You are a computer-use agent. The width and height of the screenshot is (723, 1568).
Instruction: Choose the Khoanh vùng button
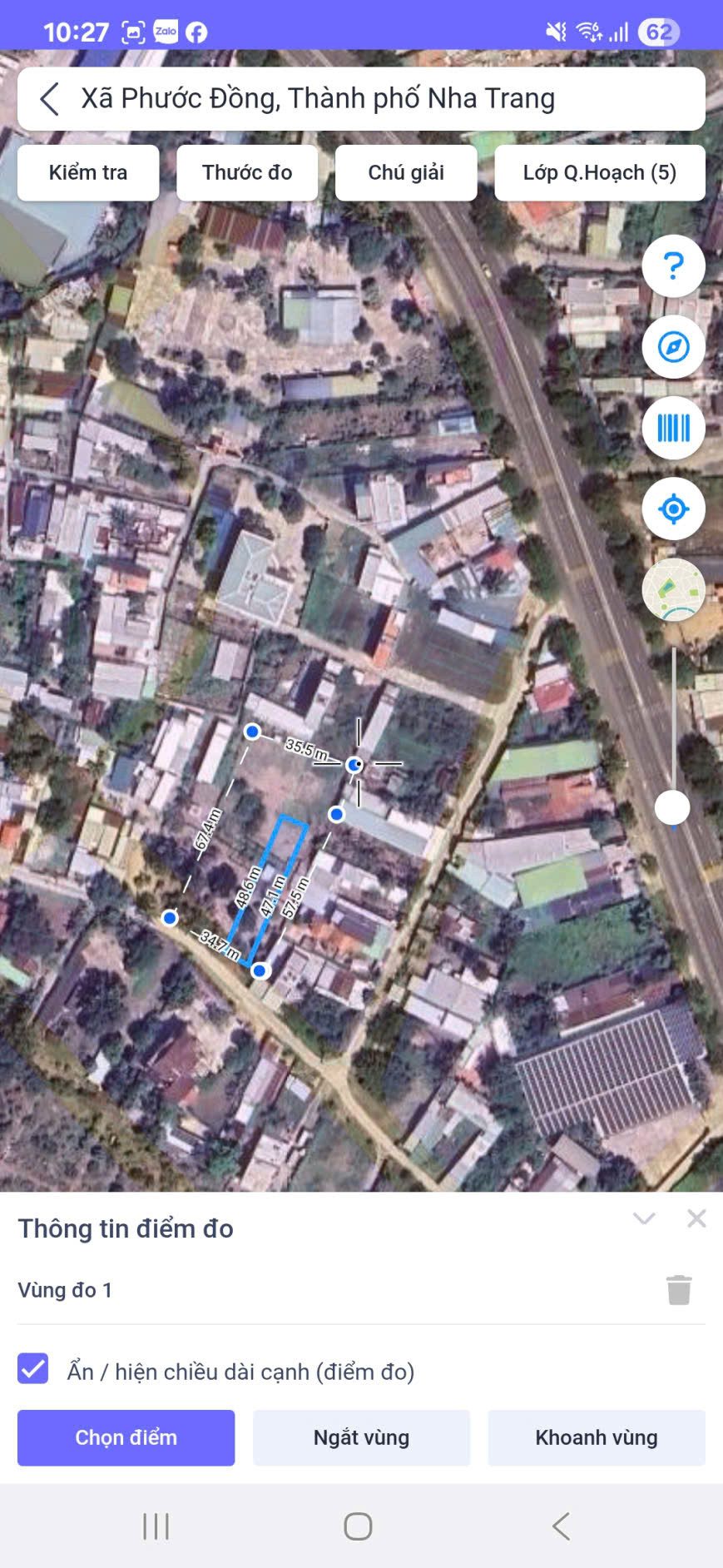coord(597,1437)
